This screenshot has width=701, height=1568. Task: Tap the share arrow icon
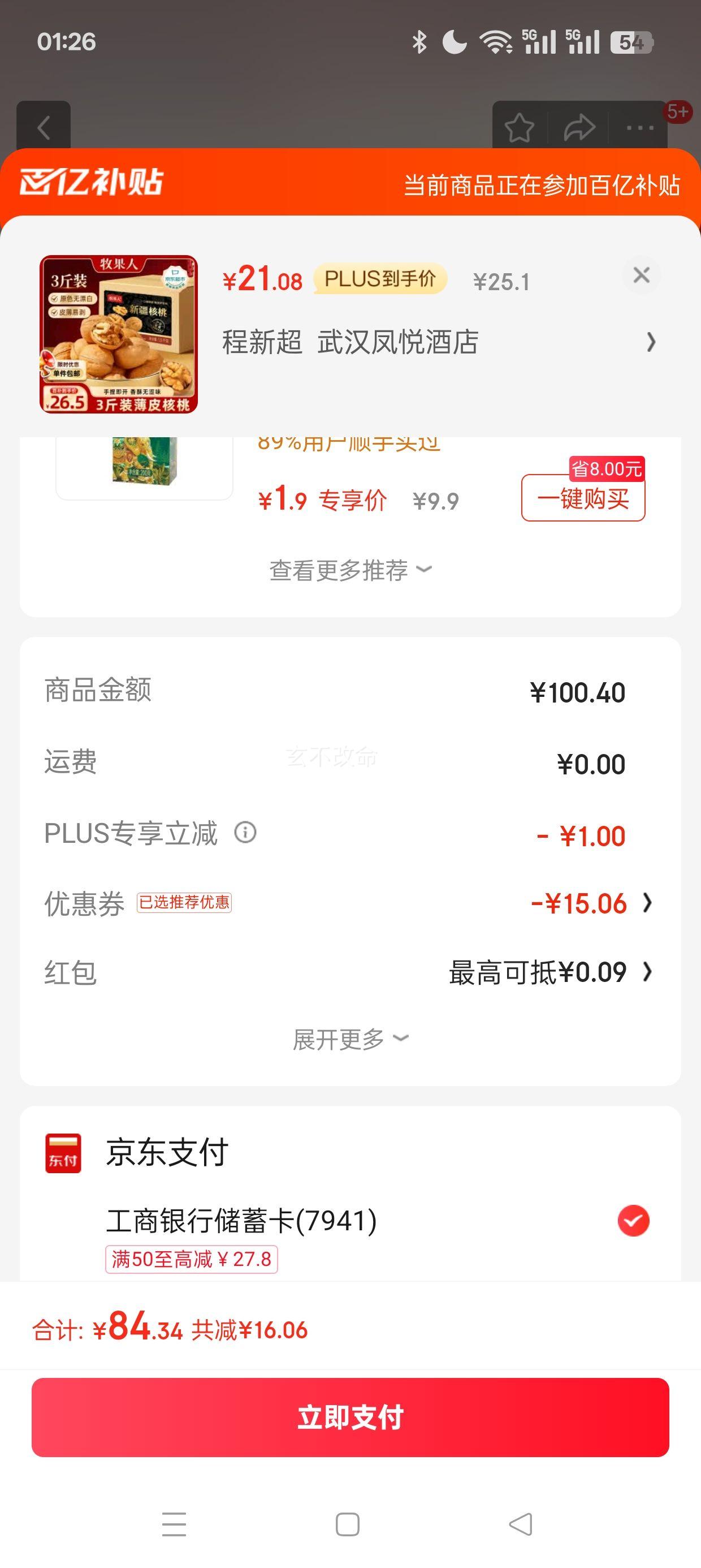pos(578,127)
